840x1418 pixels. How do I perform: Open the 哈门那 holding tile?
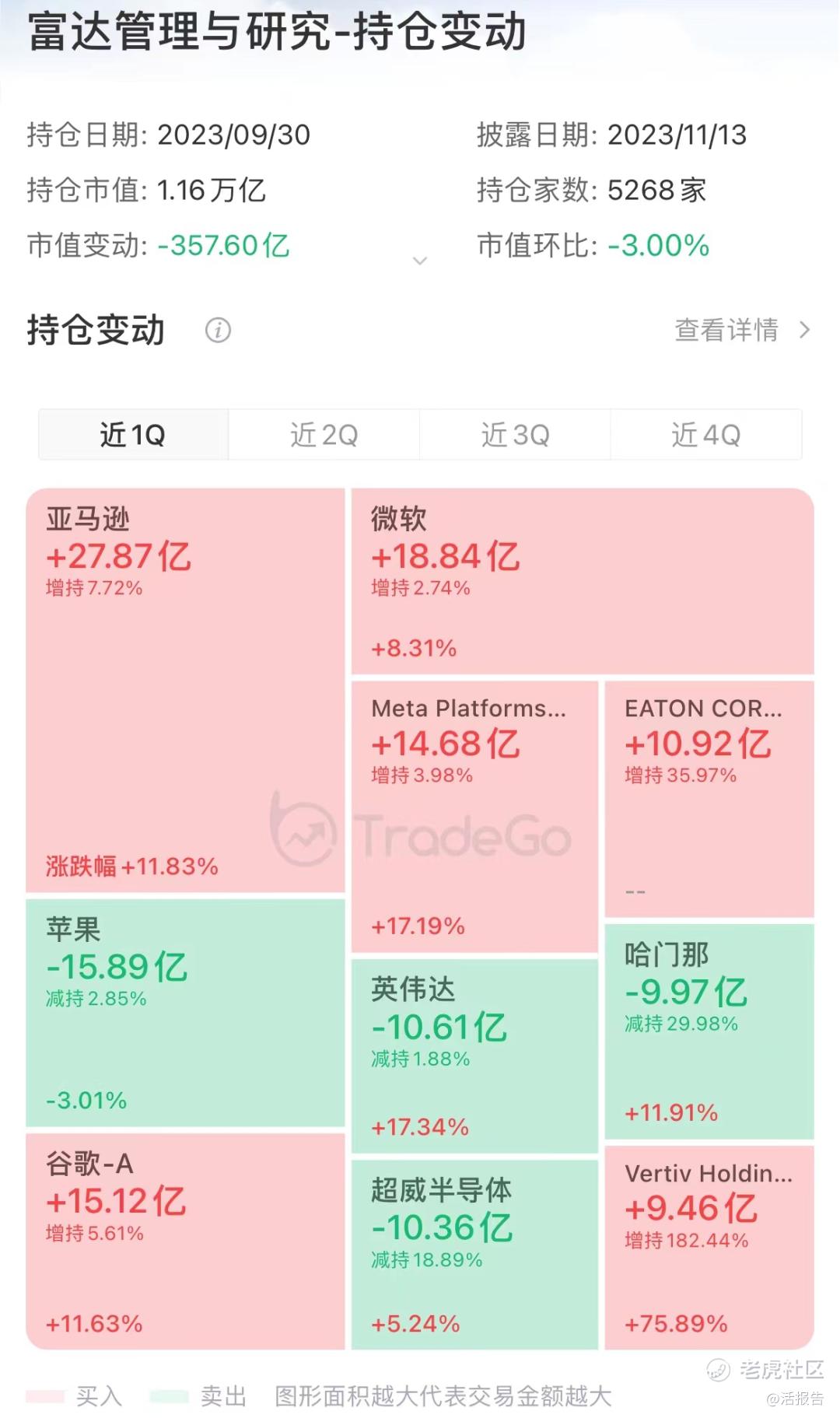click(x=709, y=1031)
